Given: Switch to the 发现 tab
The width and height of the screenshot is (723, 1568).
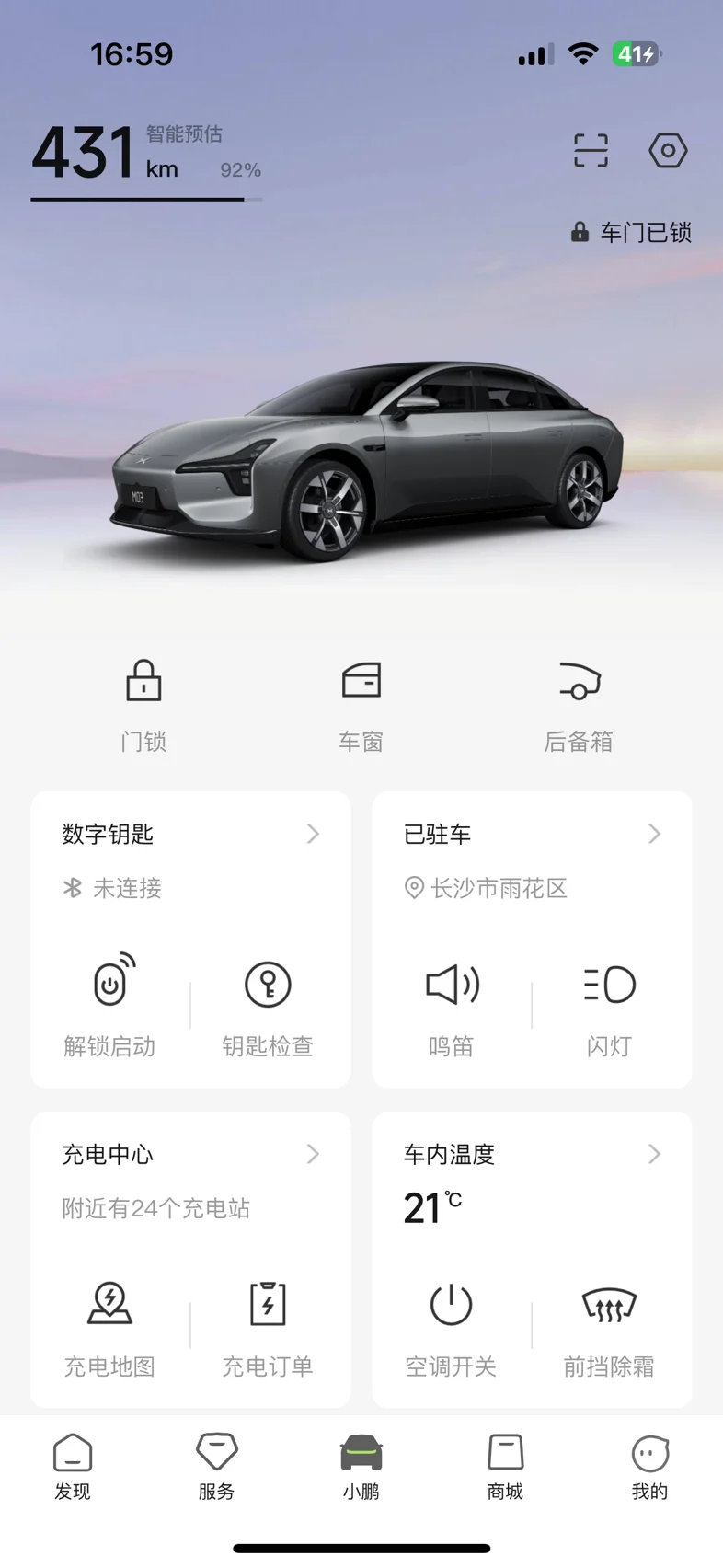Looking at the screenshot, I should point(73,1467).
